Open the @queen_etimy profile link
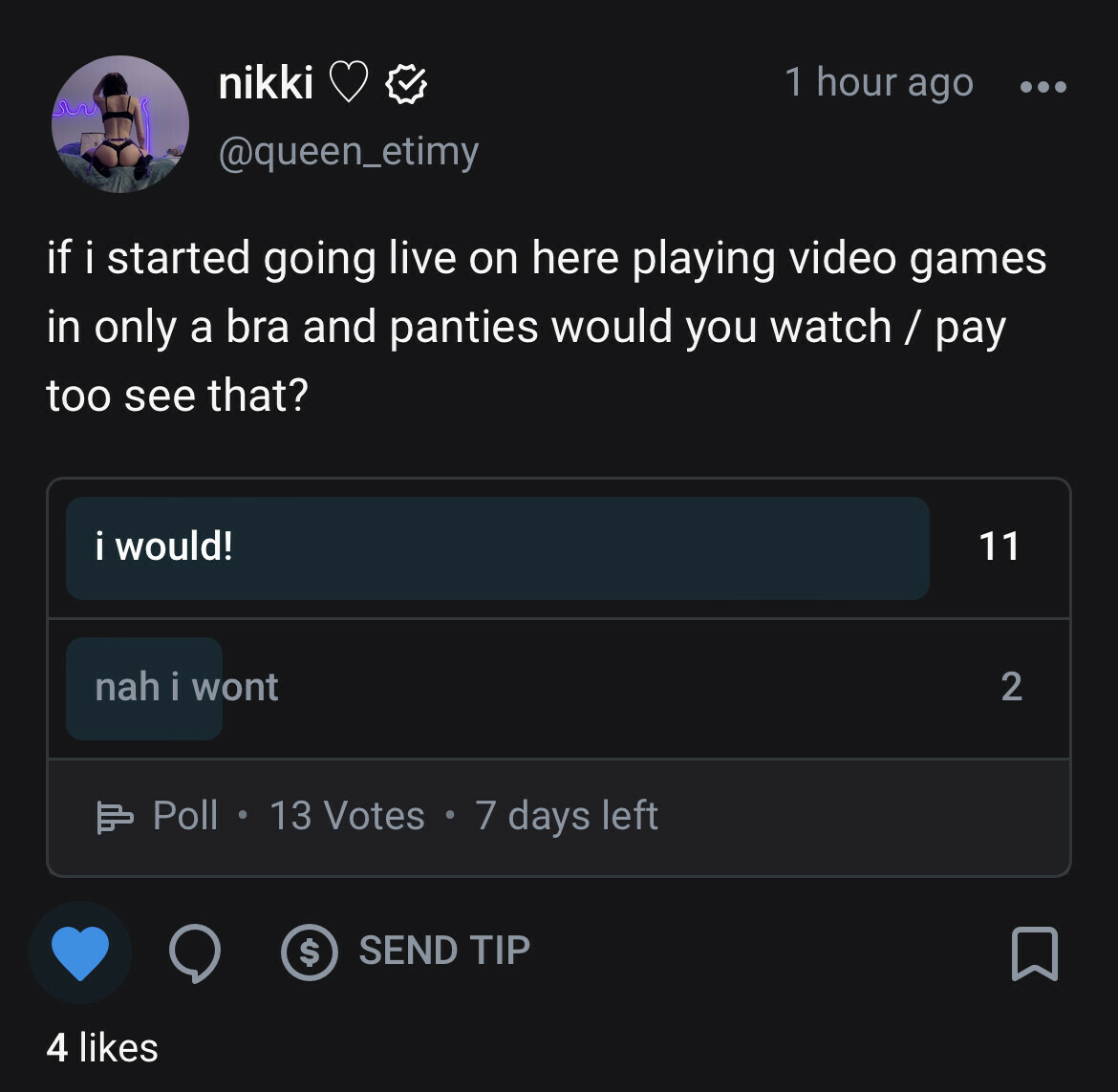Screen dimensions: 1118x1092 click(x=349, y=152)
